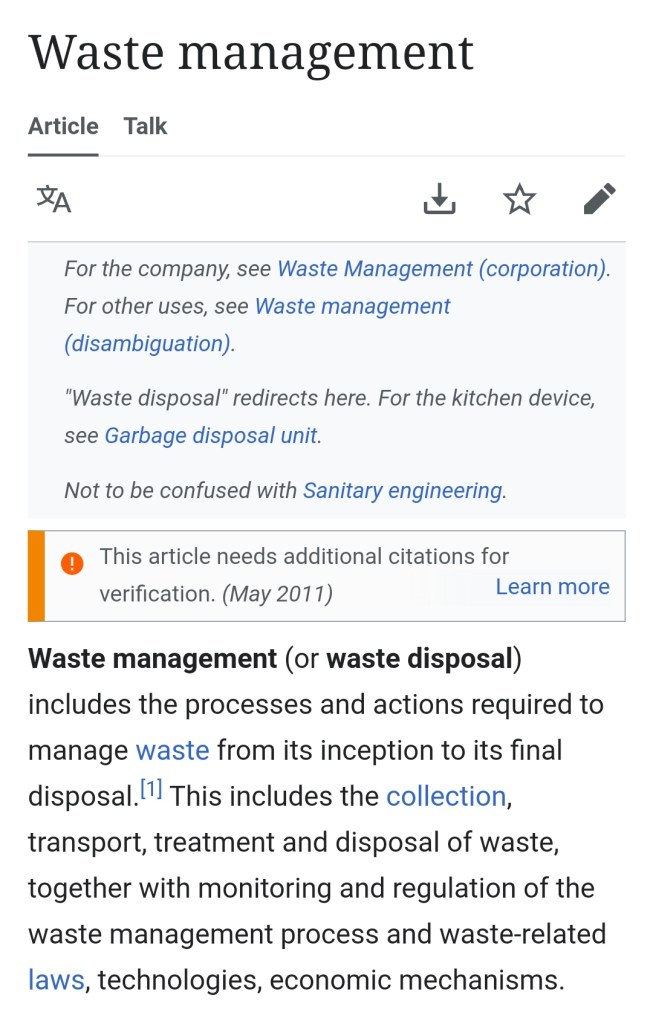
Task: Jump to citation footnote 1
Action: pyautogui.click(x=151, y=791)
